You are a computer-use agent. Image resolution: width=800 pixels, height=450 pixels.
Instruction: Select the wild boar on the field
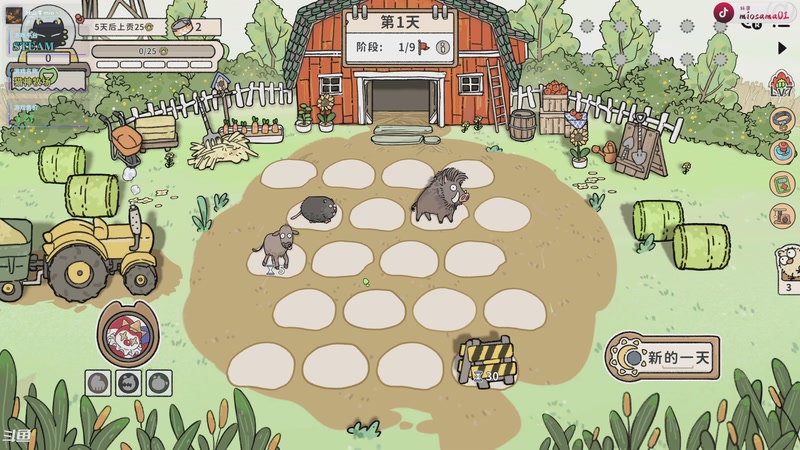(442, 194)
